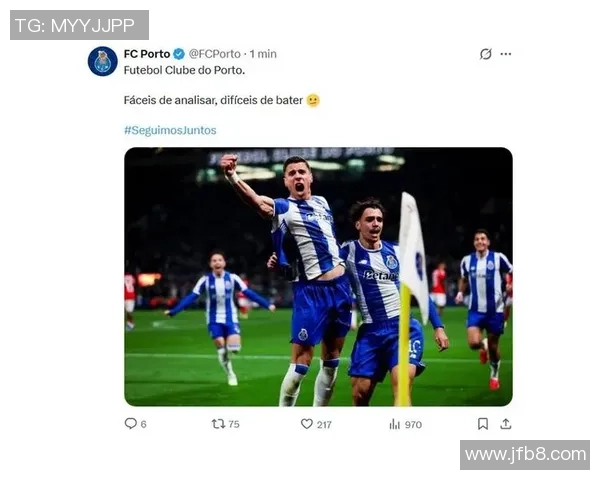Open FC Porto's profile avatar
Image resolution: width=600 pixels, height=480 pixels.
102,61
